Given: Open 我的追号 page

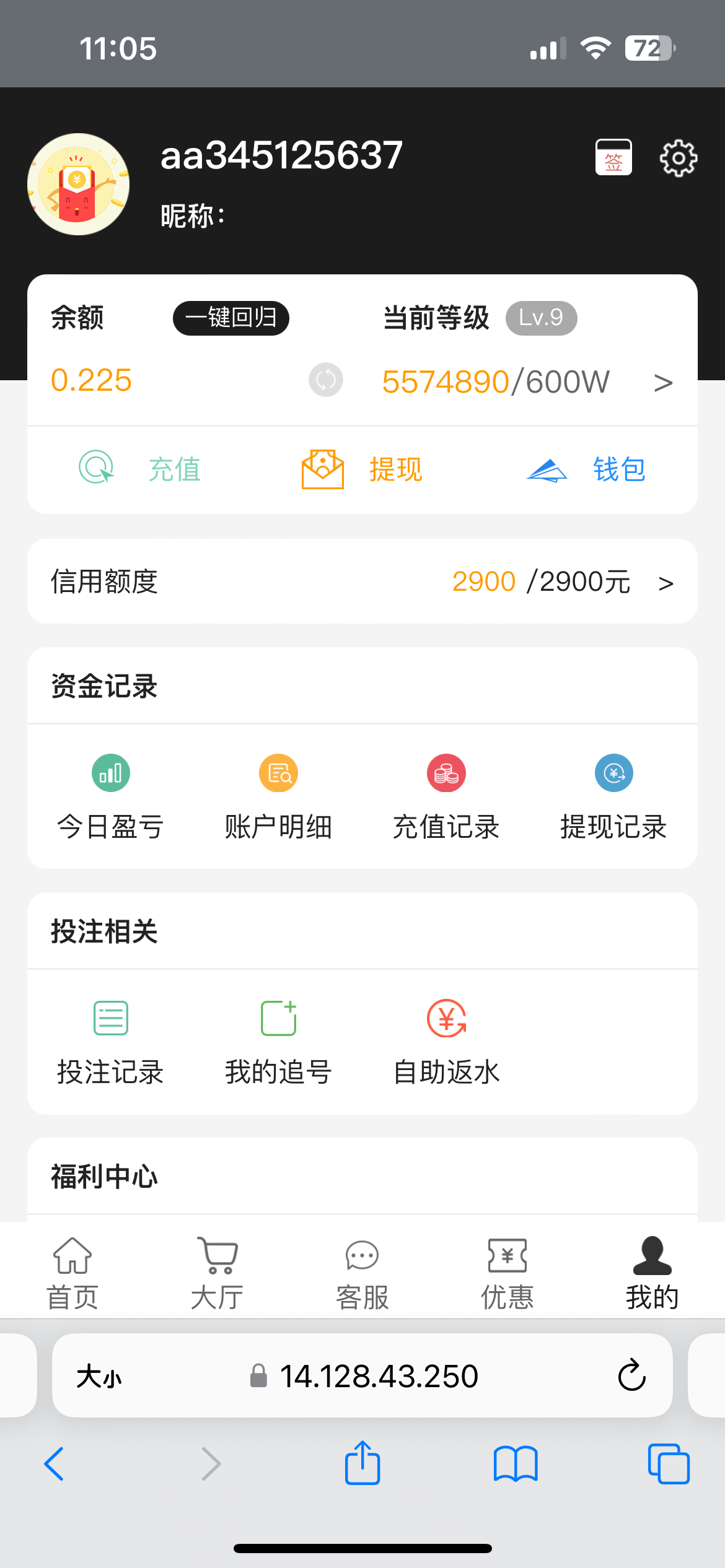Looking at the screenshot, I should tap(278, 1043).
